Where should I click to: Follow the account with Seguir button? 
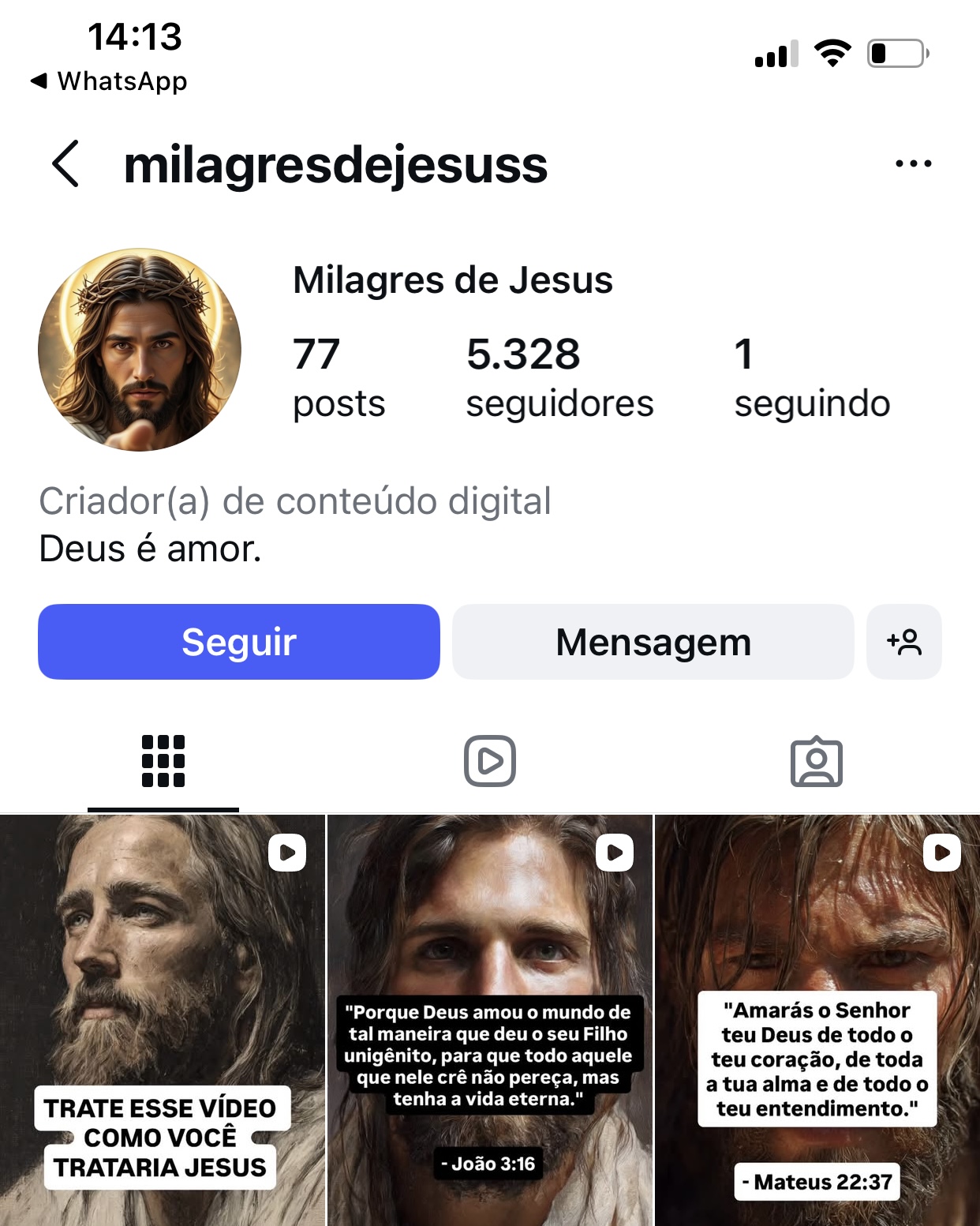pyautogui.click(x=238, y=642)
